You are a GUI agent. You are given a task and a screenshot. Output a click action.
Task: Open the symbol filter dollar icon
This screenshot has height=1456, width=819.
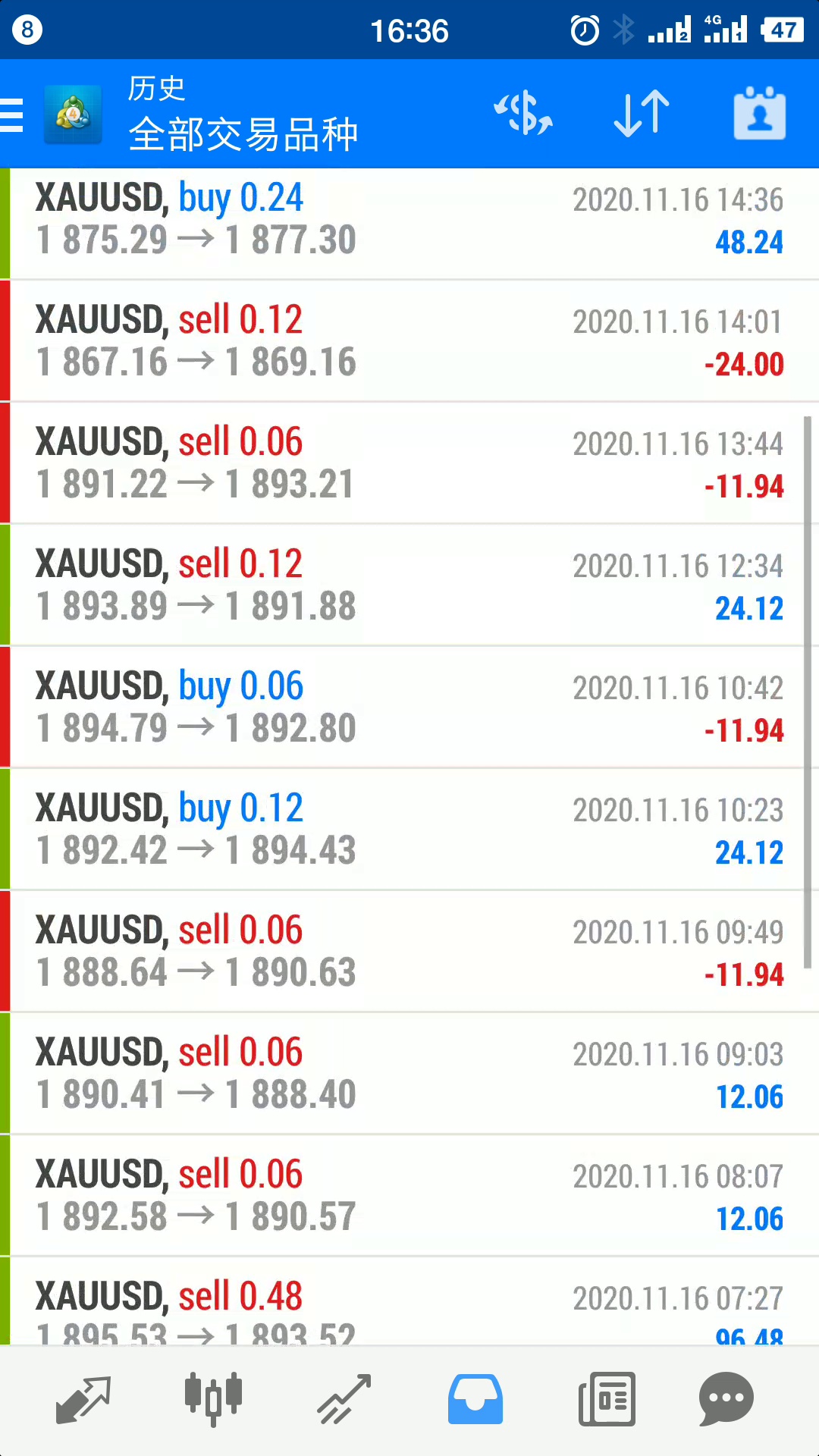(x=523, y=114)
